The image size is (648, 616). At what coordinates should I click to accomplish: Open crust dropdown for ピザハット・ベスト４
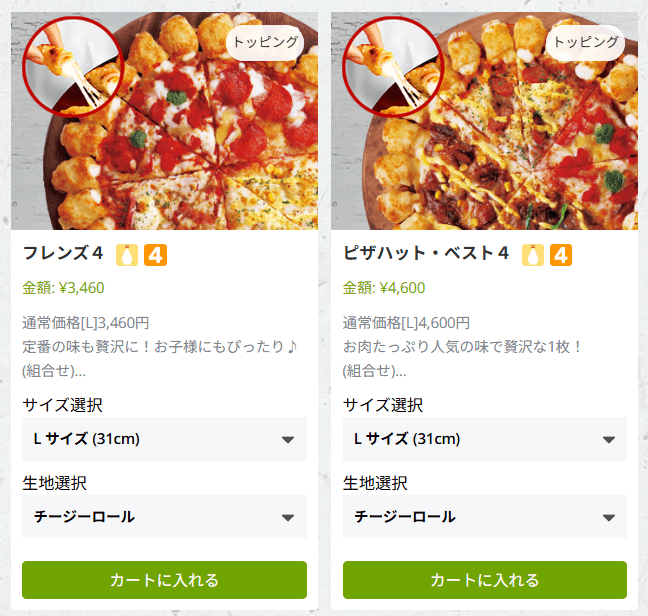coord(485,516)
